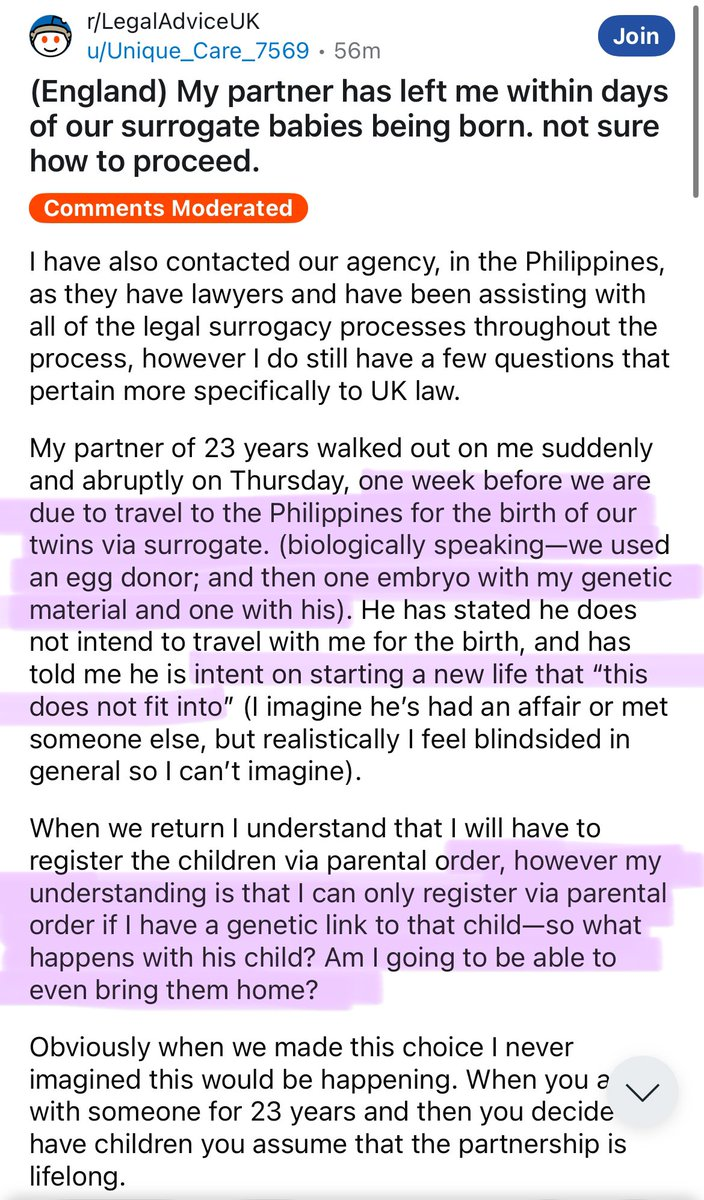
Task: Tap the Comments Moderated flair
Action: pos(168,208)
